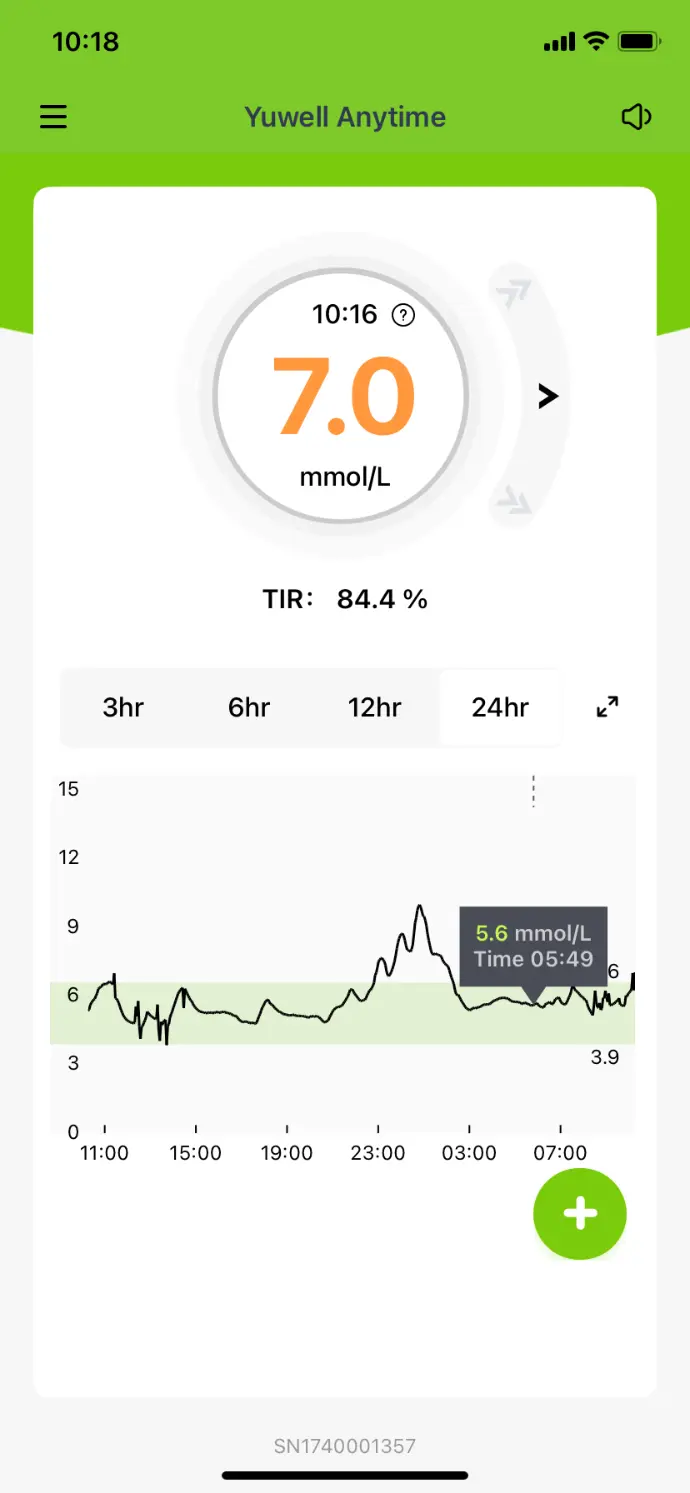Show the 12hr glucose chart

pos(374,708)
